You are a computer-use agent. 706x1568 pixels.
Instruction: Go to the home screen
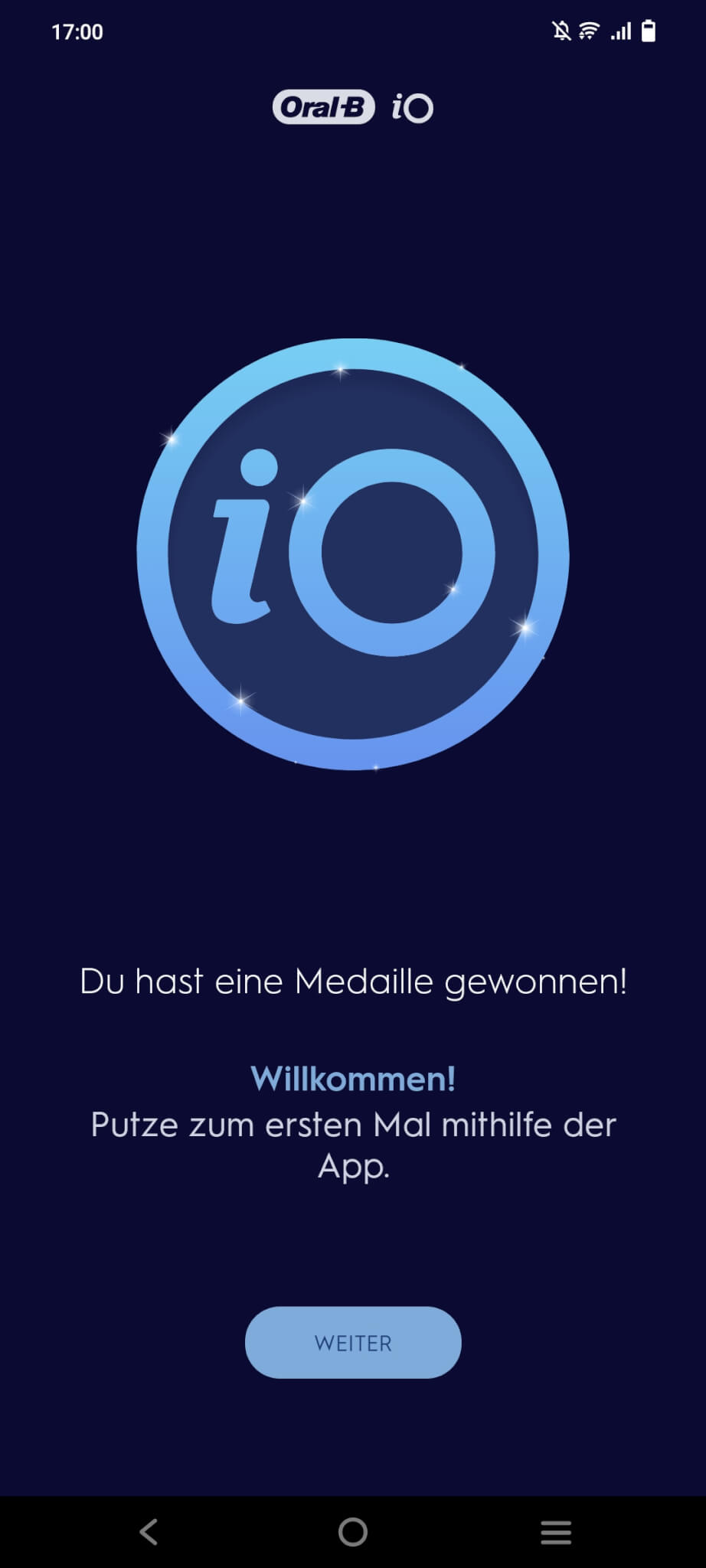click(x=353, y=1532)
